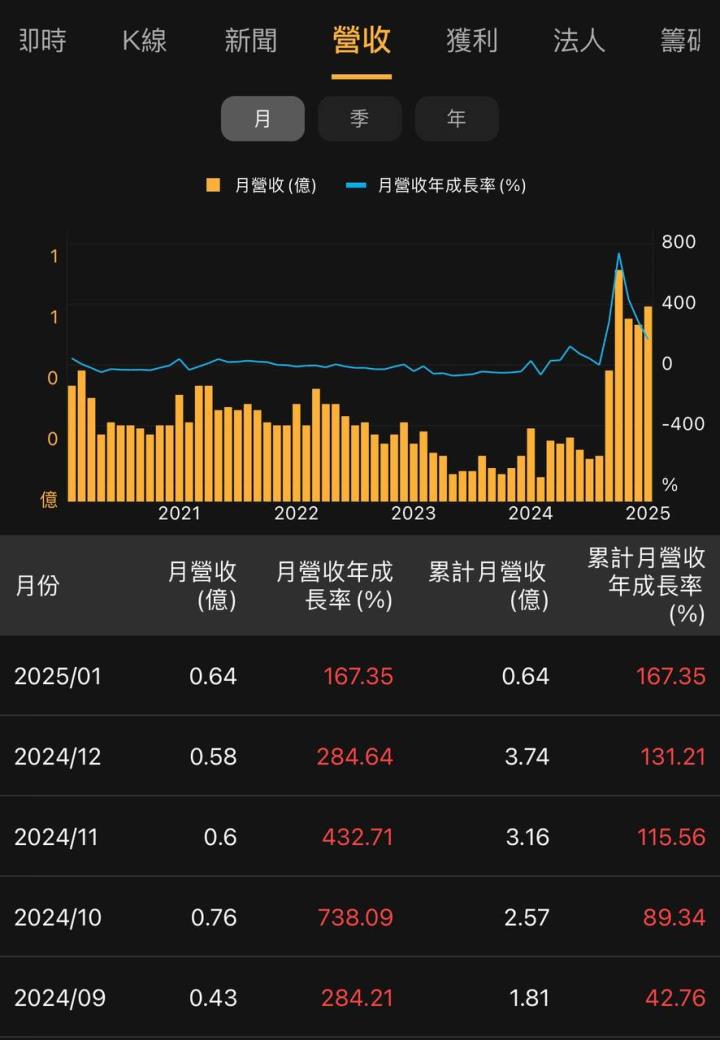Switch revenue view to 季

coord(359,119)
